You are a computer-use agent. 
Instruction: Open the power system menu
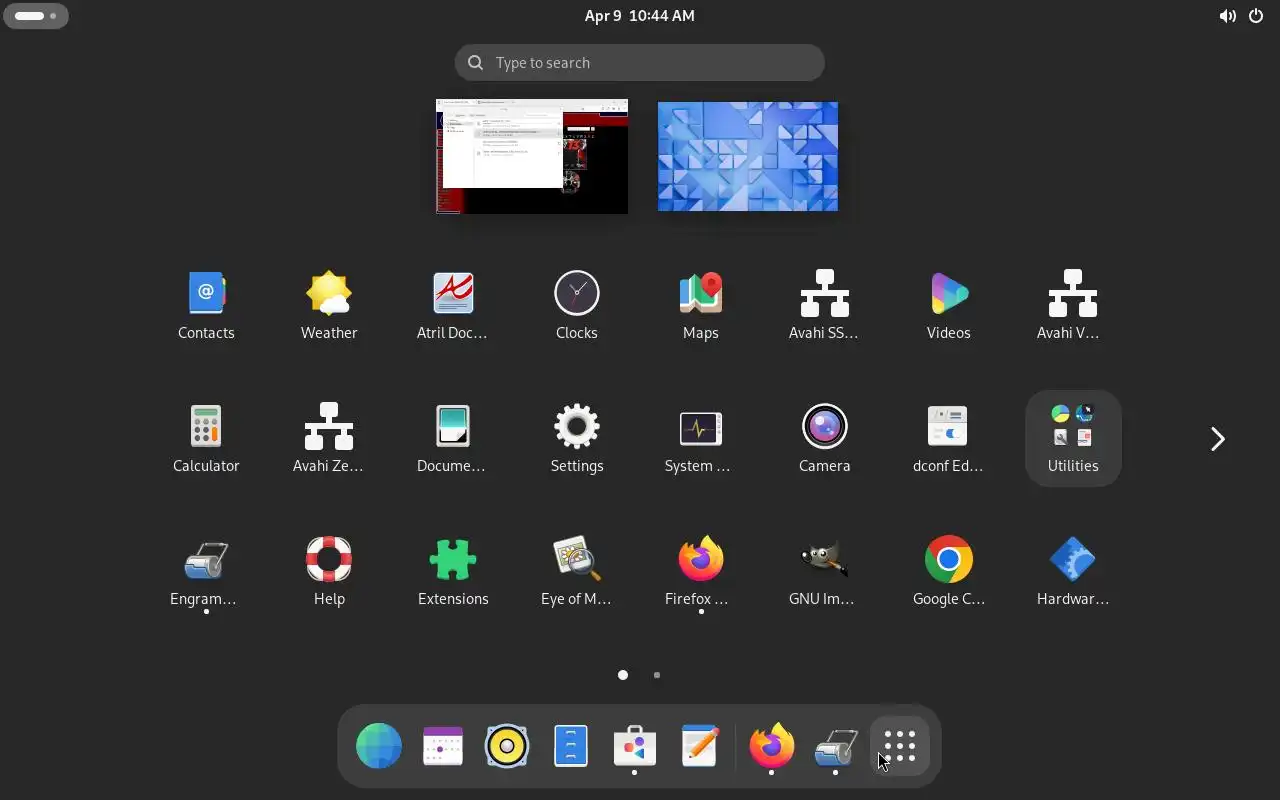coord(1256,16)
